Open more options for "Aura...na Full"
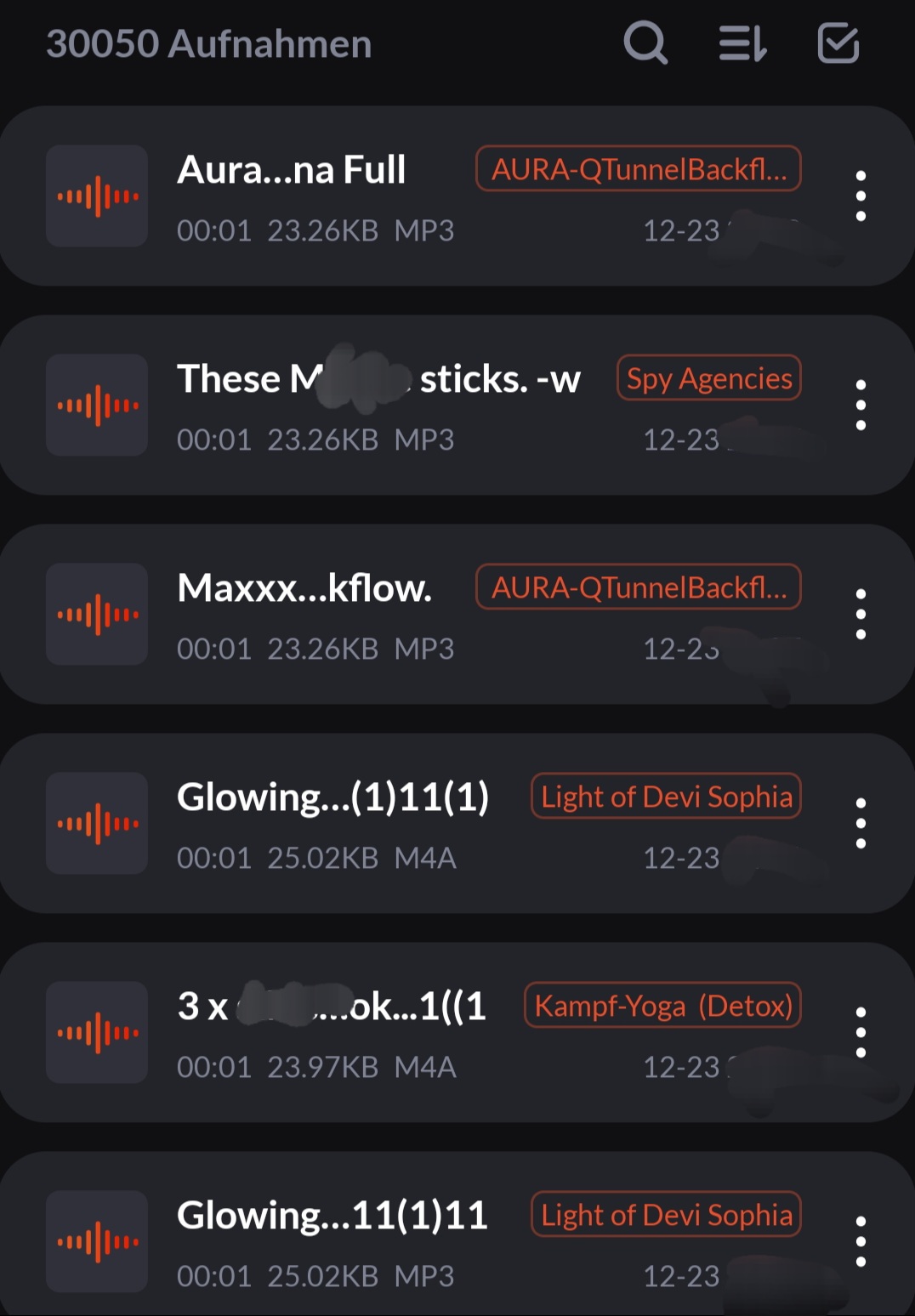Screen dimensions: 915x1316 coord(861,196)
